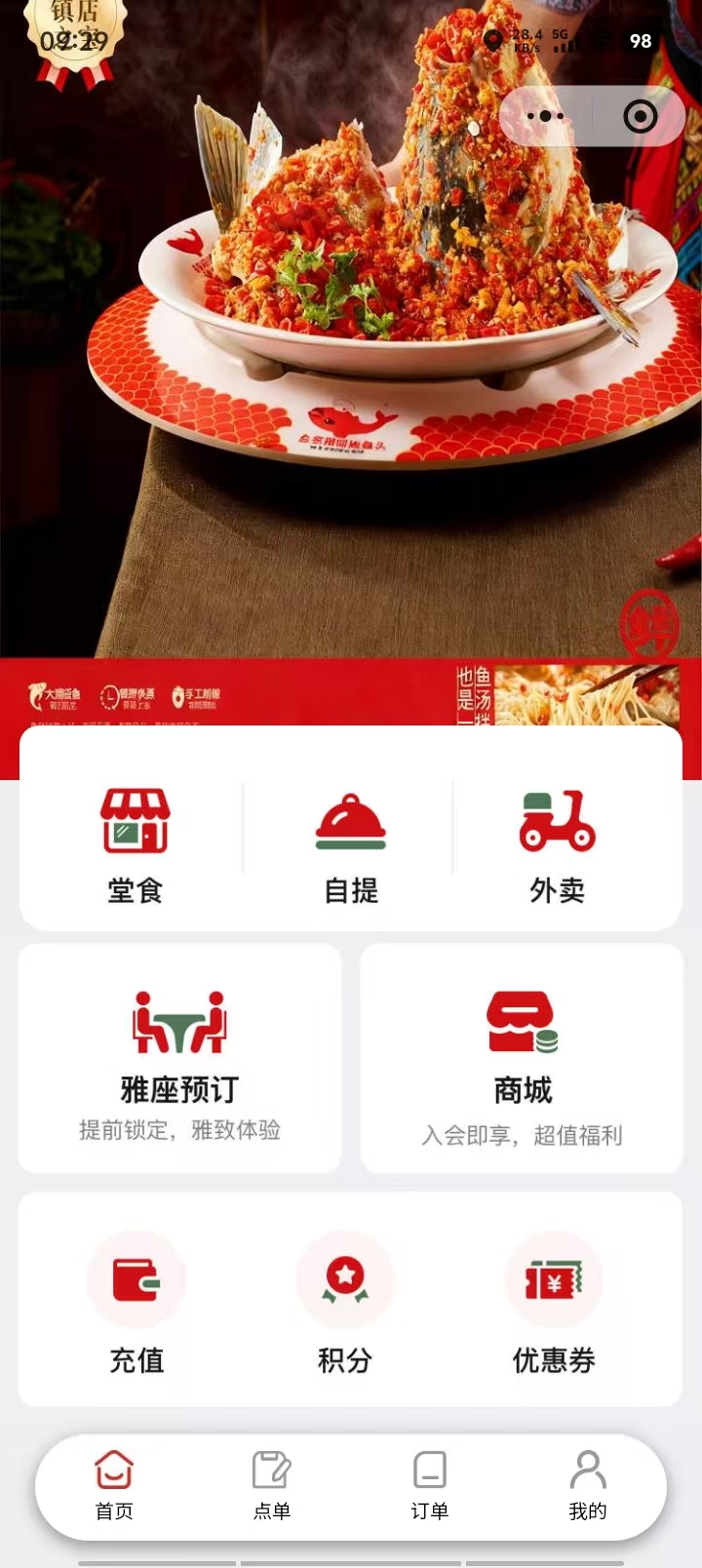Viewport: 702px width, 1568px height.
Task: Switch to the 点单 ordering tab
Action: coord(272,1486)
